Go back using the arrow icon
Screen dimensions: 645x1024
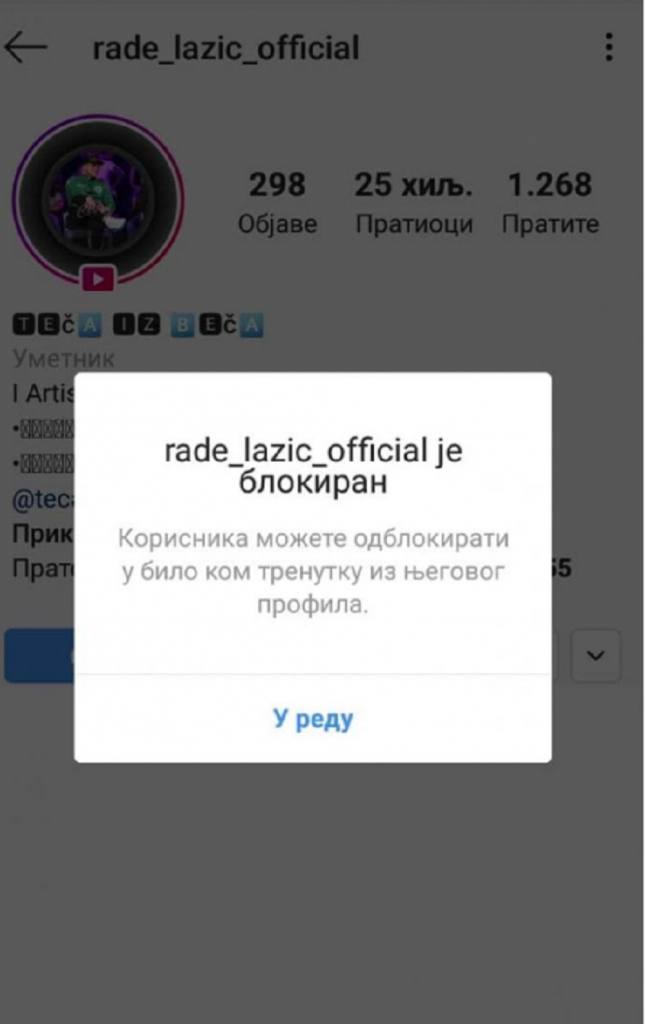coord(27,47)
